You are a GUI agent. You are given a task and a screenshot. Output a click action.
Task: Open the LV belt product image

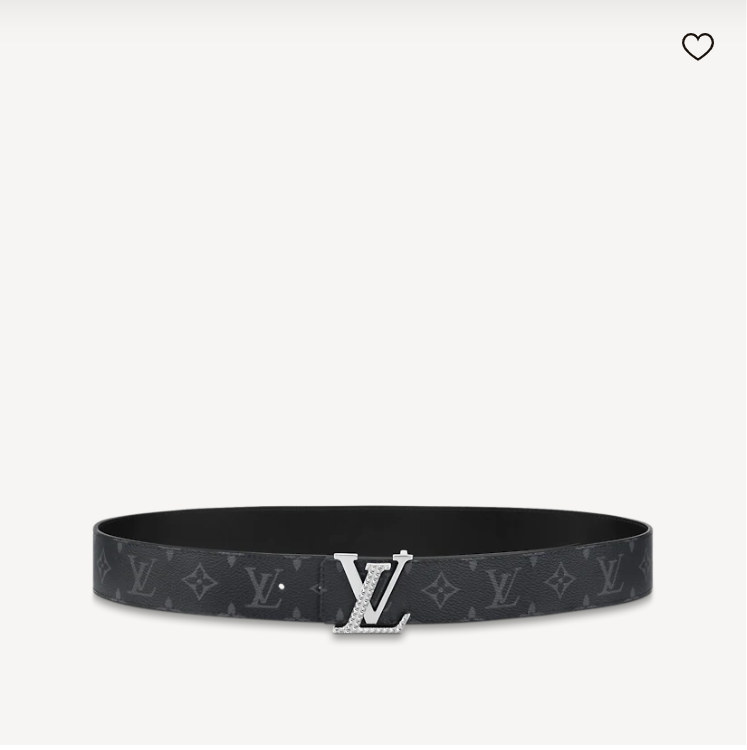point(373,573)
